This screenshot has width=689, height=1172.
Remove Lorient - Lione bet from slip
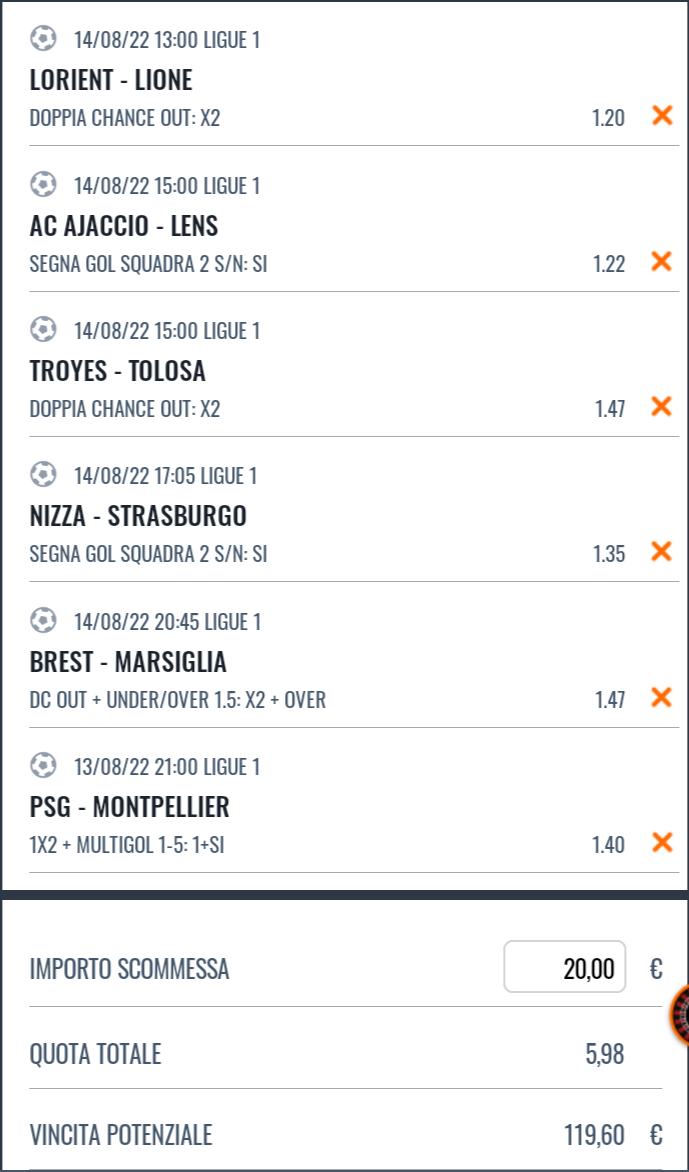click(x=661, y=116)
